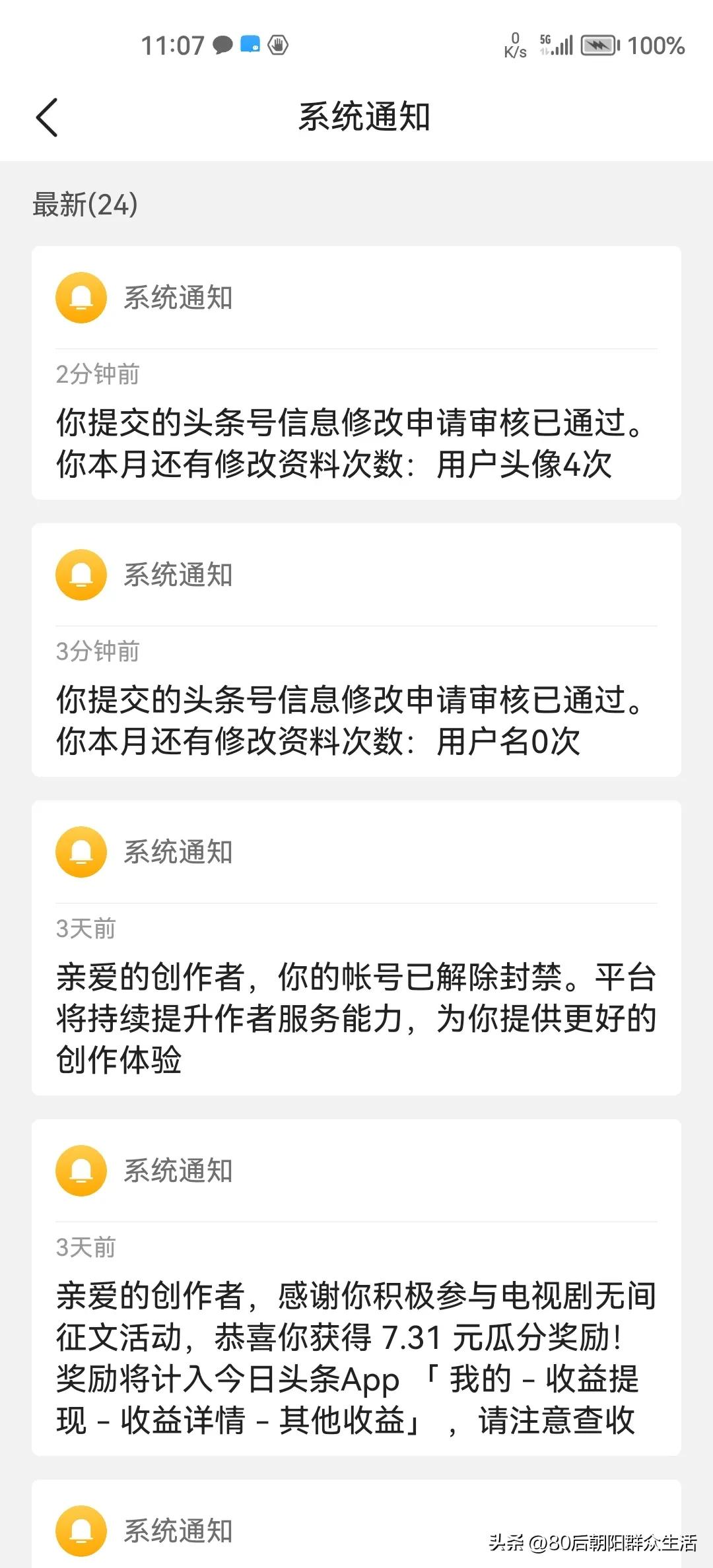Tap the chat message icon in the status bar
Viewport: 713px width, 1568px height.
coord(222,44)
